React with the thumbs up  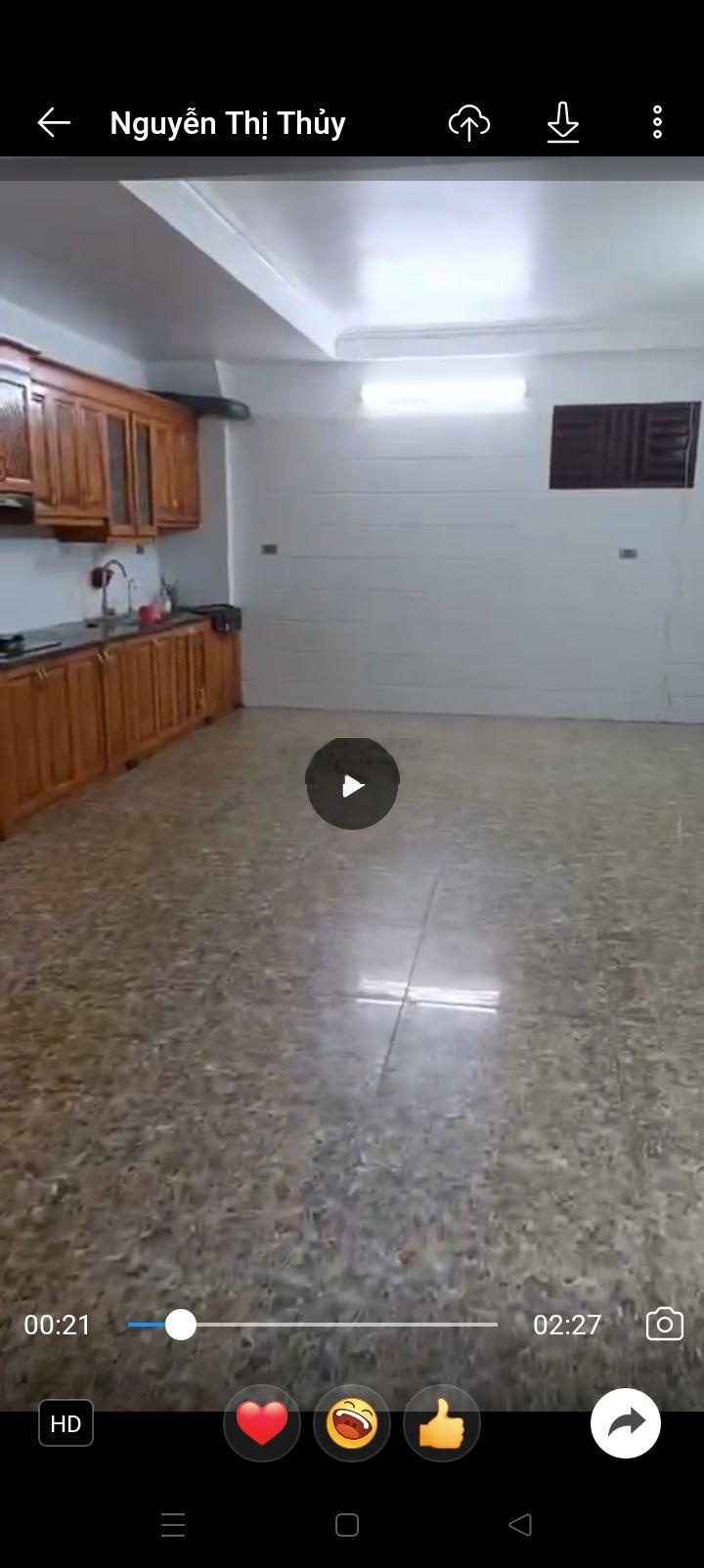[442, 1423]
